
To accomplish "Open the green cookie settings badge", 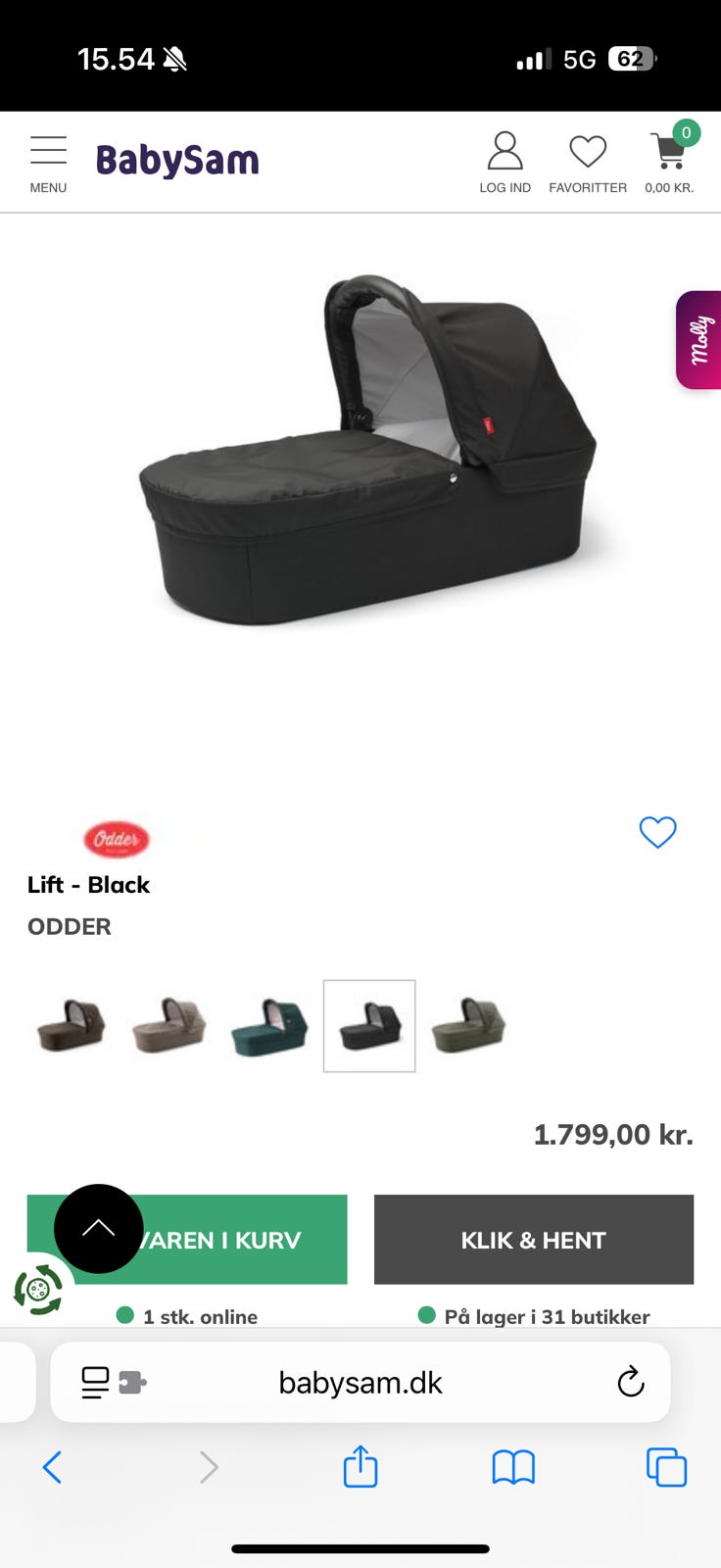I will point(38,1290).
